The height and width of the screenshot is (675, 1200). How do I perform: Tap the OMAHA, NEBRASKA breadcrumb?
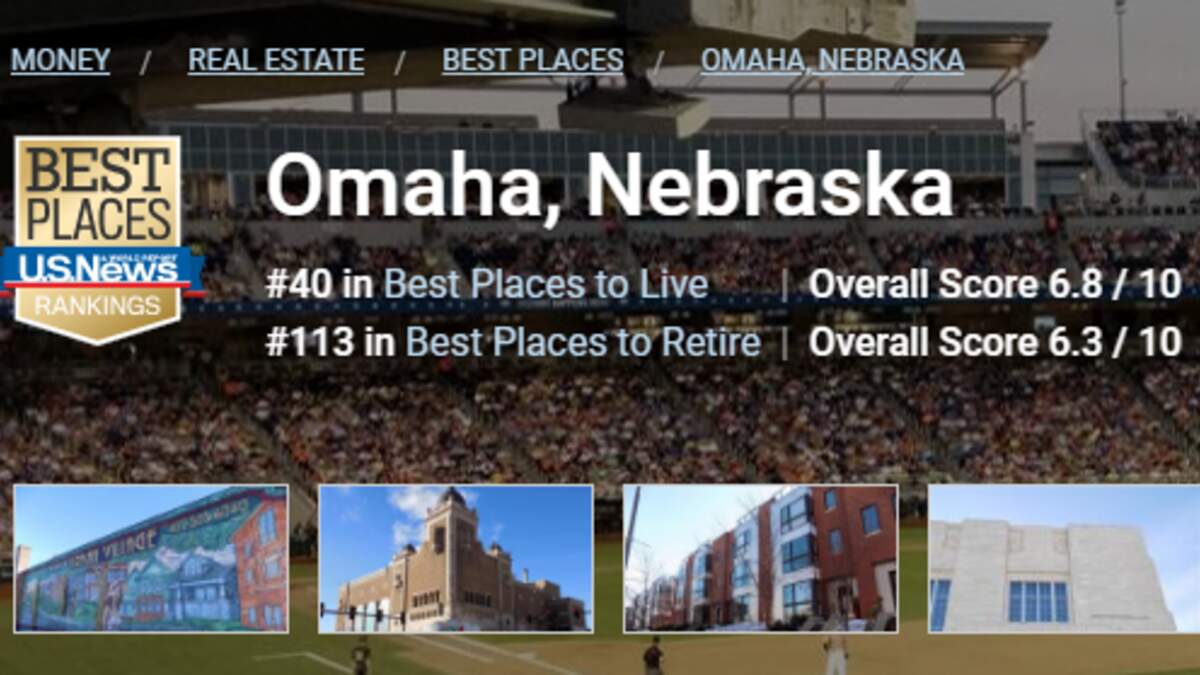point(832,60)
